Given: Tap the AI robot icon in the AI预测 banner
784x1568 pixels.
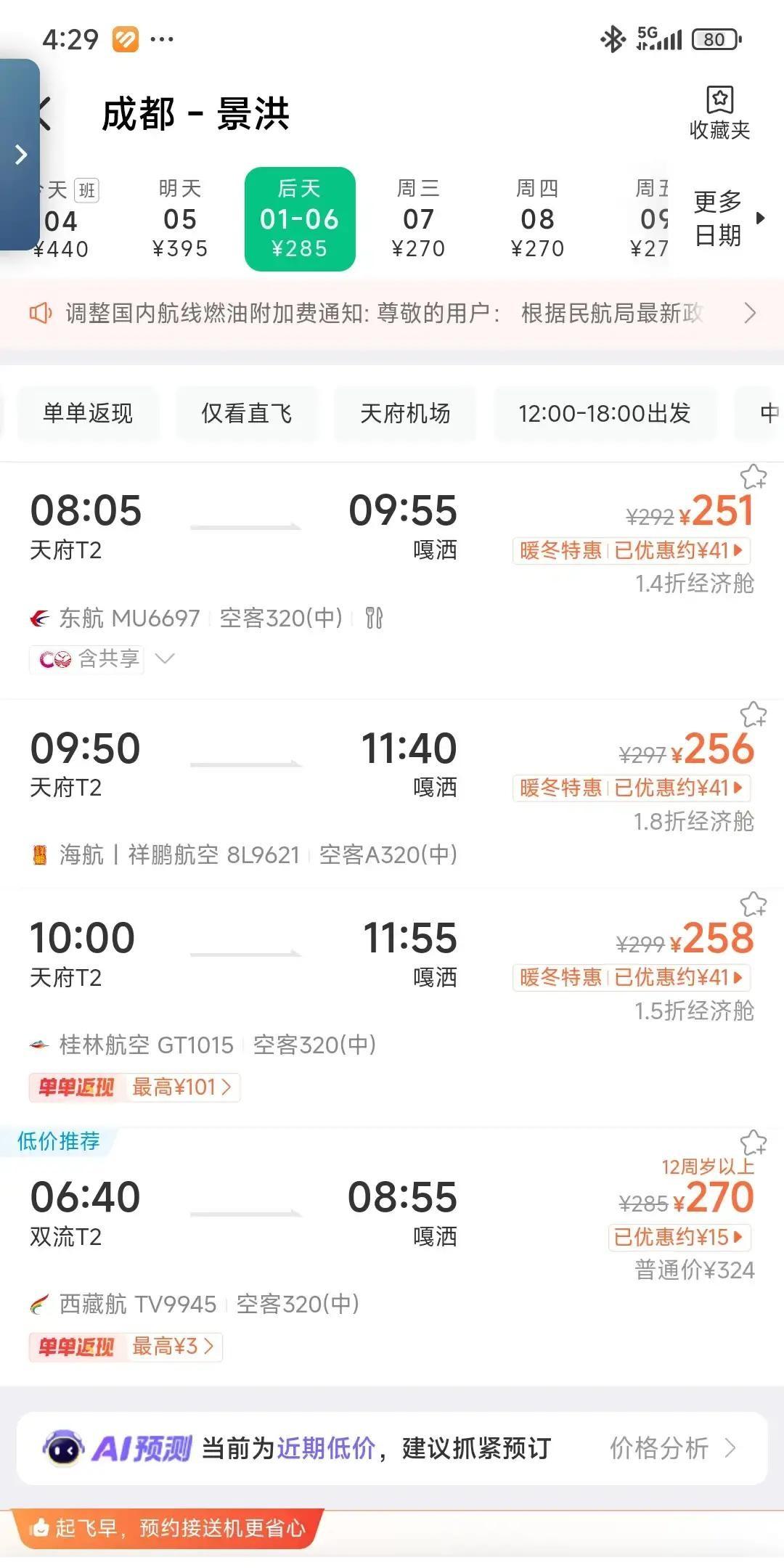Looking at the screenshot, I should pos(65,1447).
